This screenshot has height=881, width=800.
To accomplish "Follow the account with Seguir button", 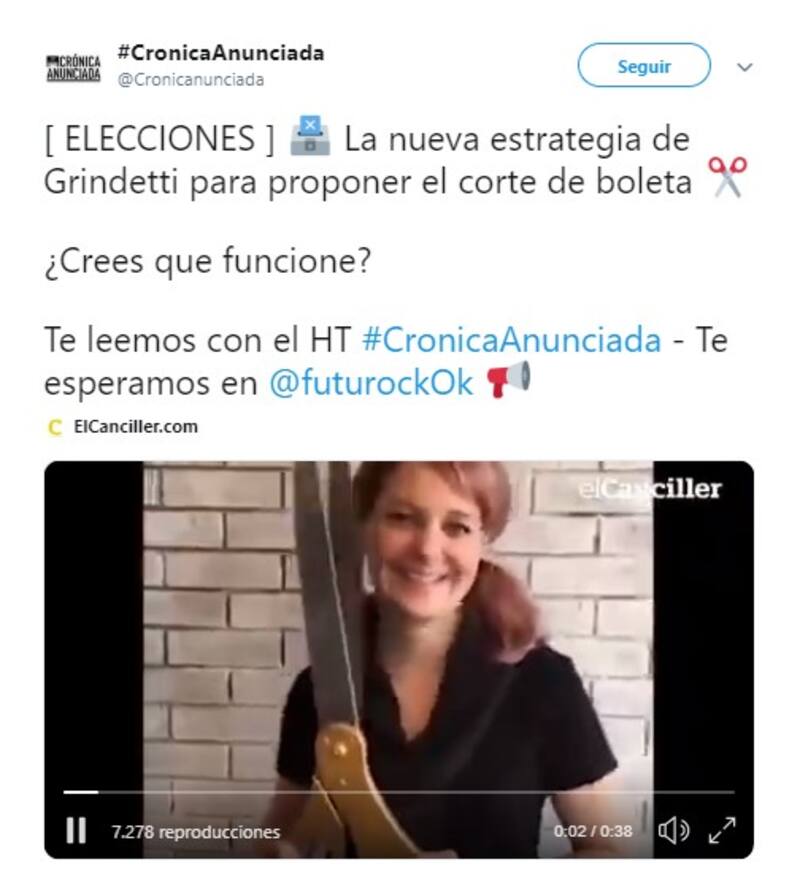I will pos(643,67).
